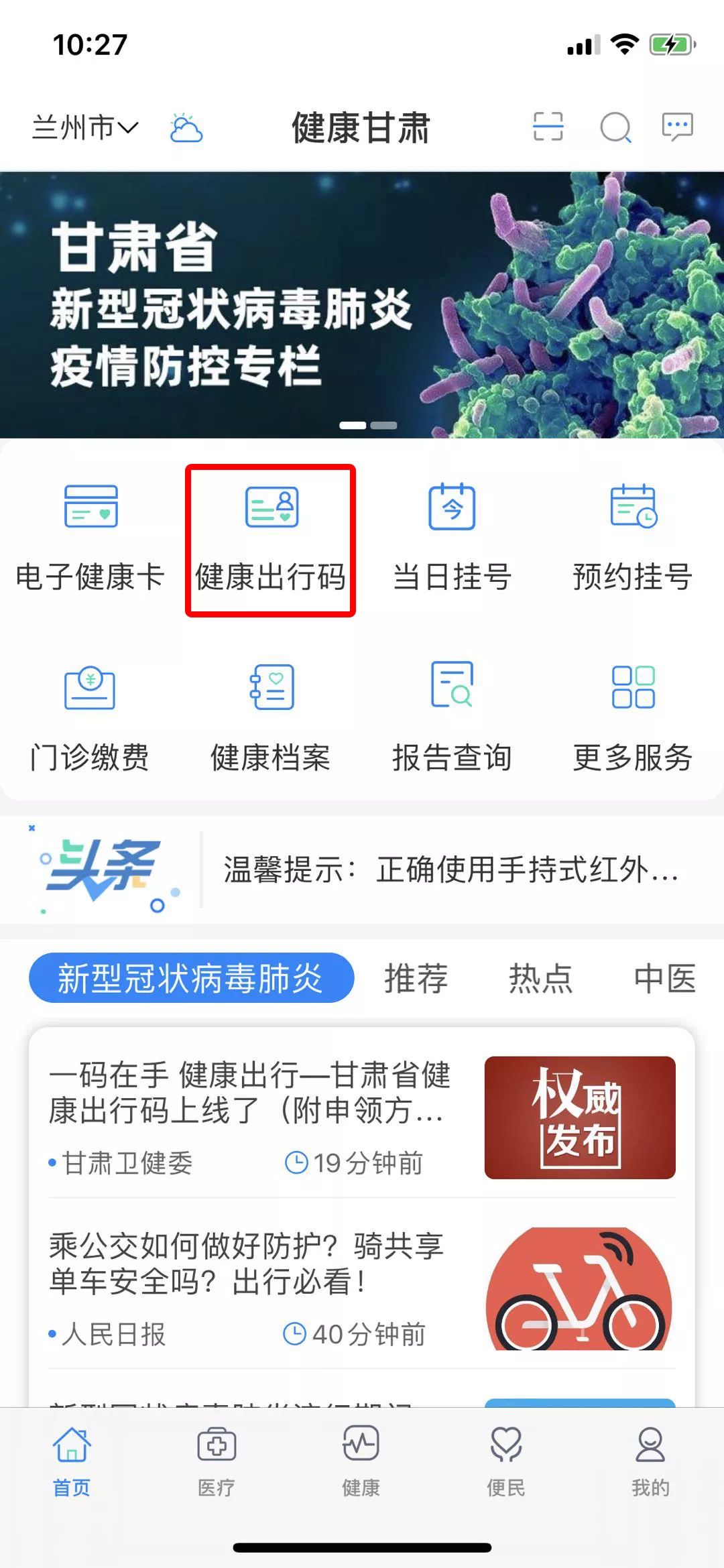This screenshot has width=724, height=1568.
Task: Open the 温馨提示 headline notice
Action: tap(450, 870)
